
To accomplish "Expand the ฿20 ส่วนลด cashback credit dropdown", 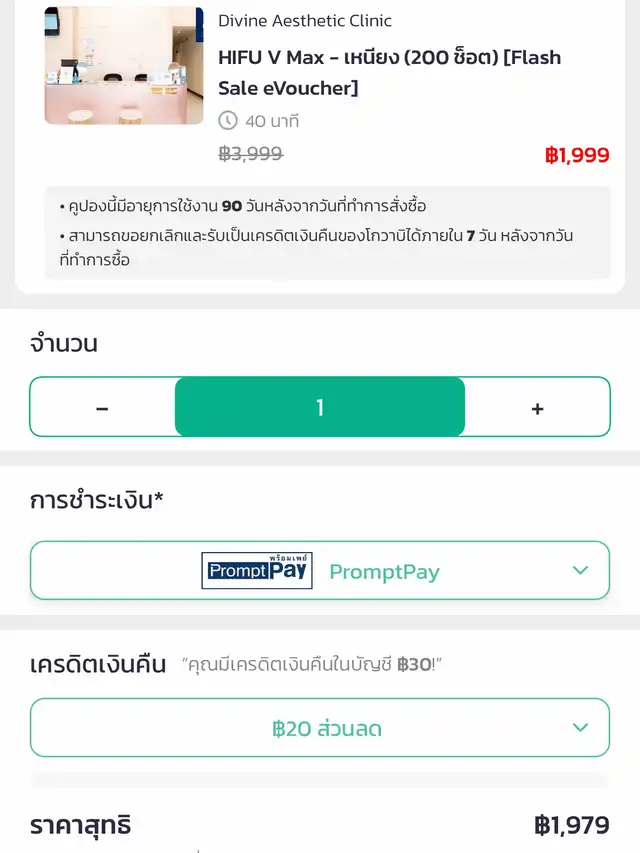I will [320, 728].
